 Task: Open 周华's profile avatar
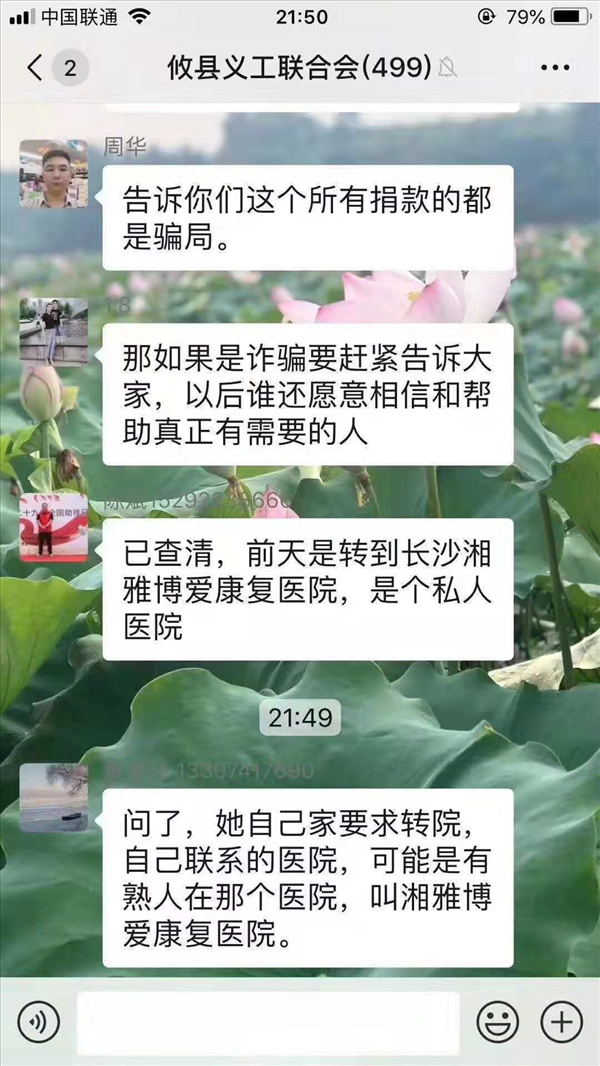[54, 174]
